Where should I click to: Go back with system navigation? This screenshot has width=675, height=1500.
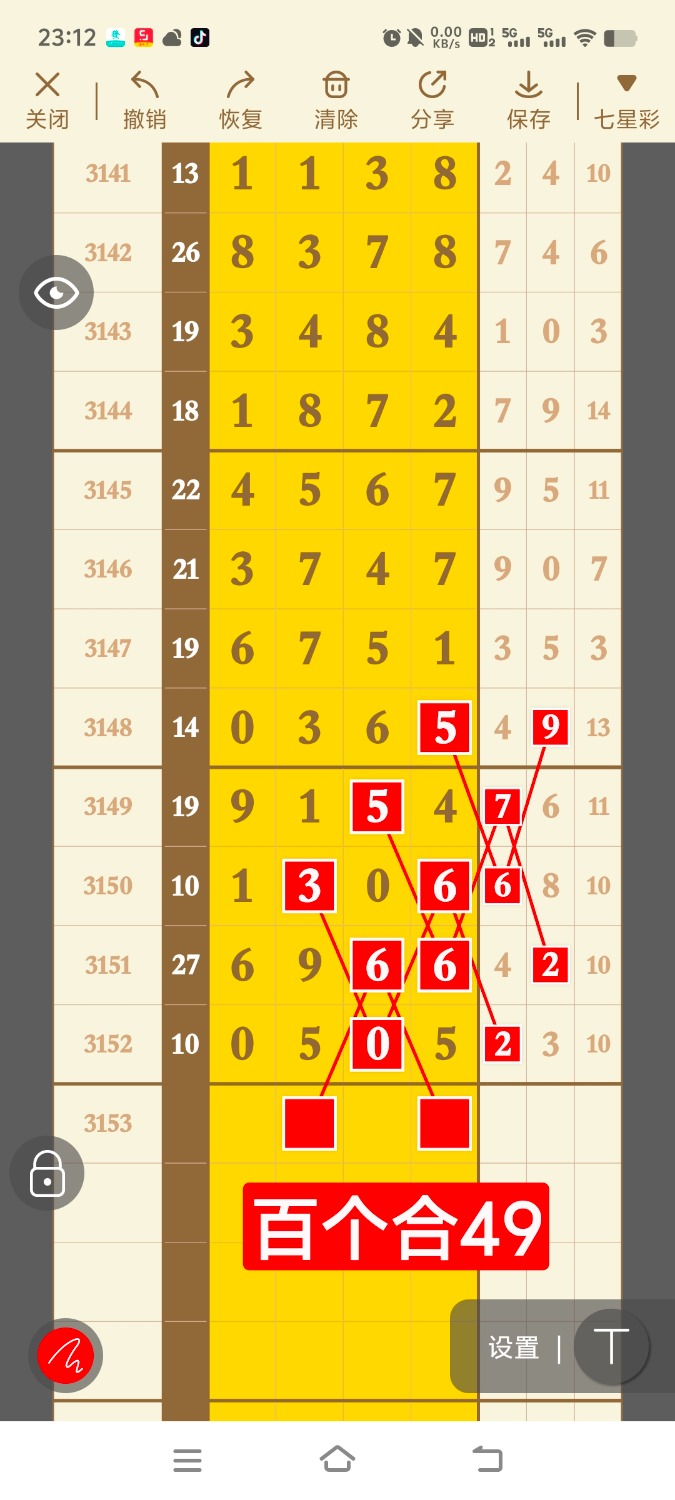pyautogui.click(x=487, y=1460)
